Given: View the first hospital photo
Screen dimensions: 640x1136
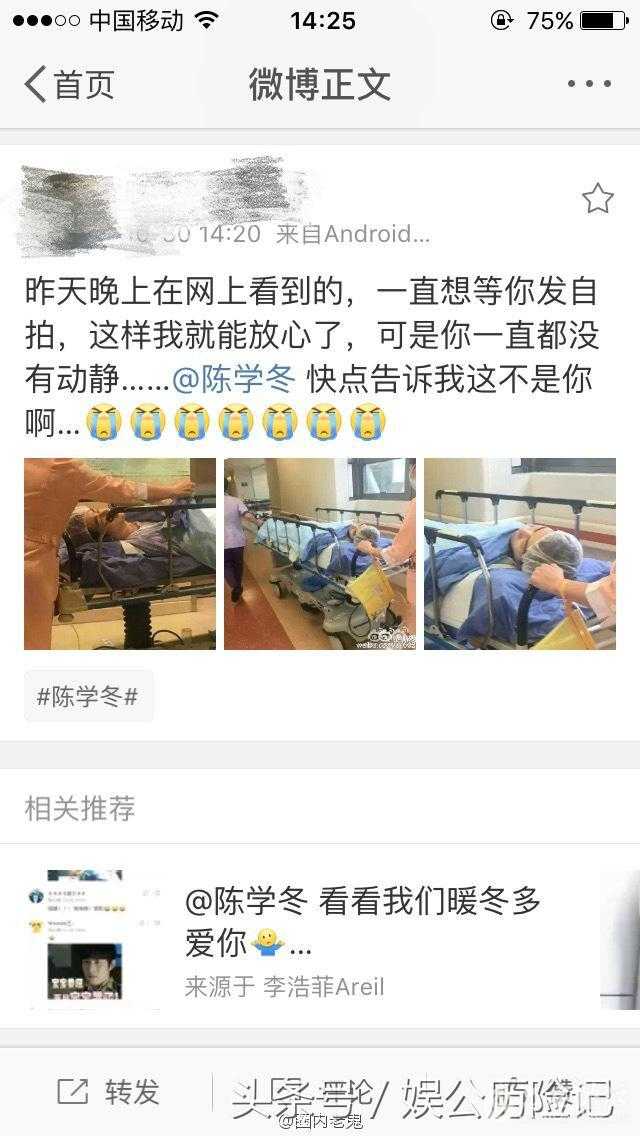Looking at the screenshot, I should tap(120, 554).
